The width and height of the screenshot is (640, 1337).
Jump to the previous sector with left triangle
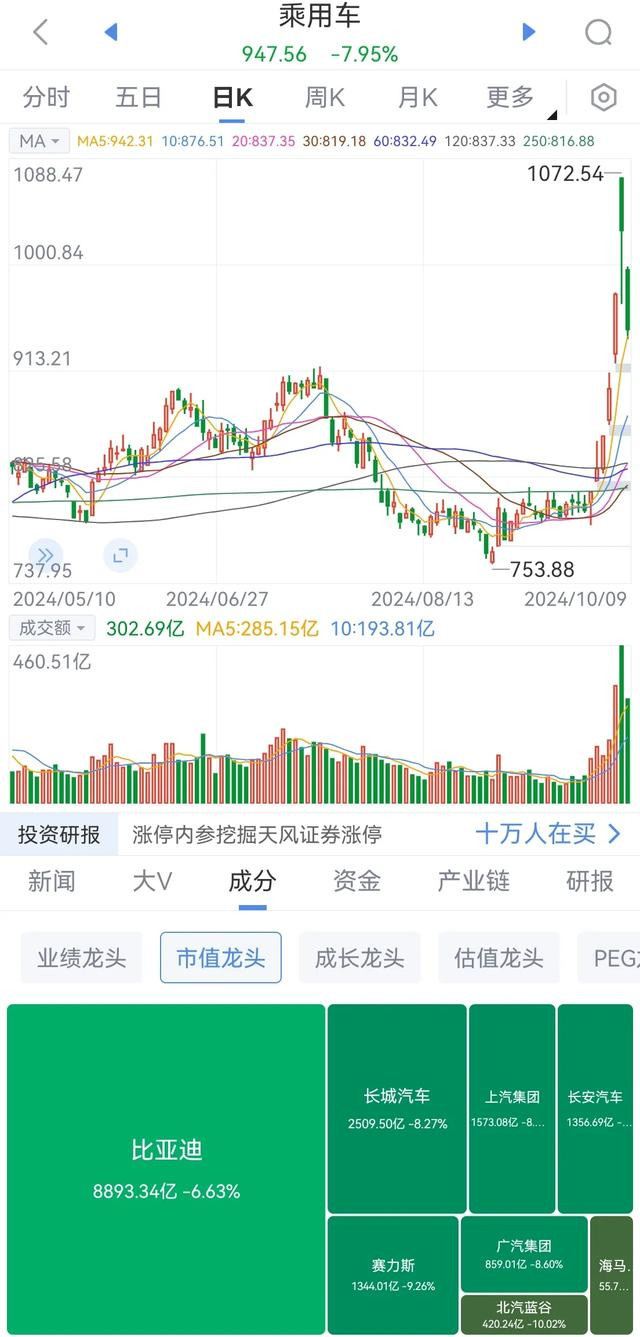[111, 33]
